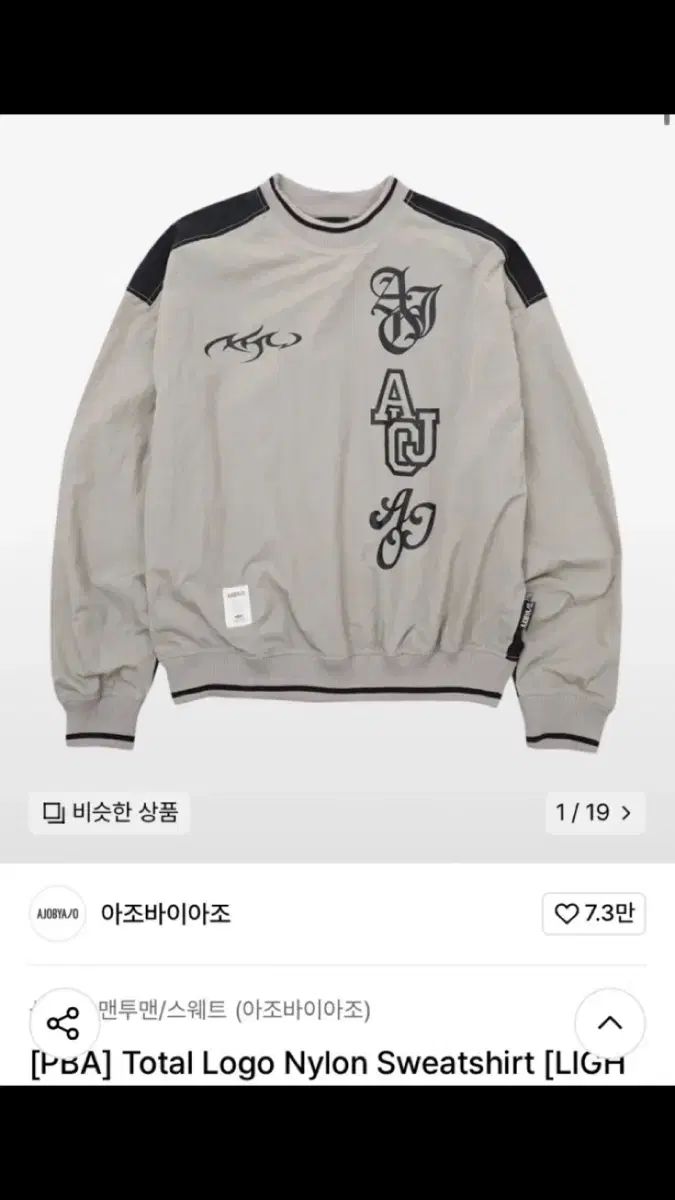Share this product

pos(63,1023)
